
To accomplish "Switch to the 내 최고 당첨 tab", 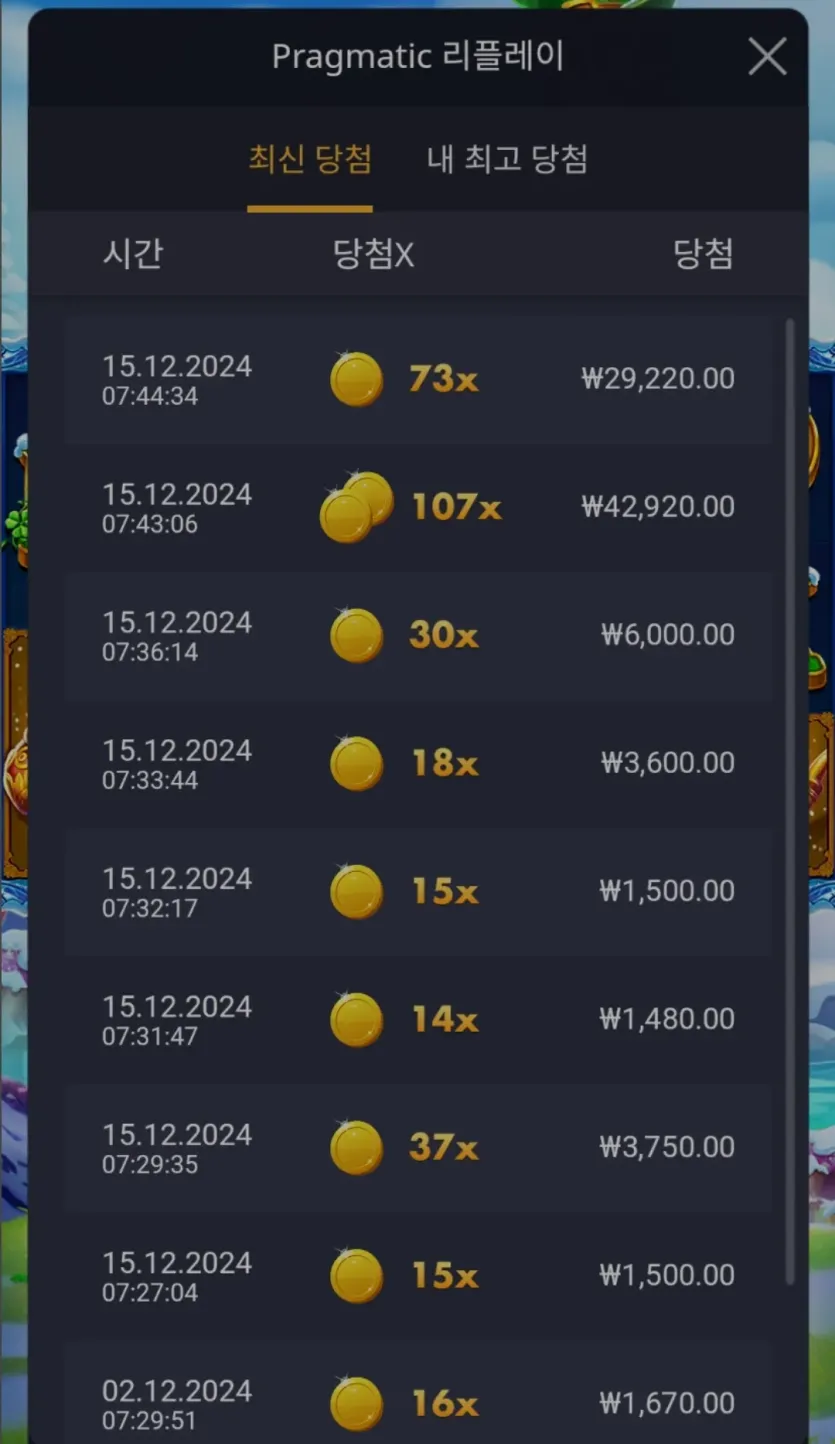I will click(x=506, y=160).
